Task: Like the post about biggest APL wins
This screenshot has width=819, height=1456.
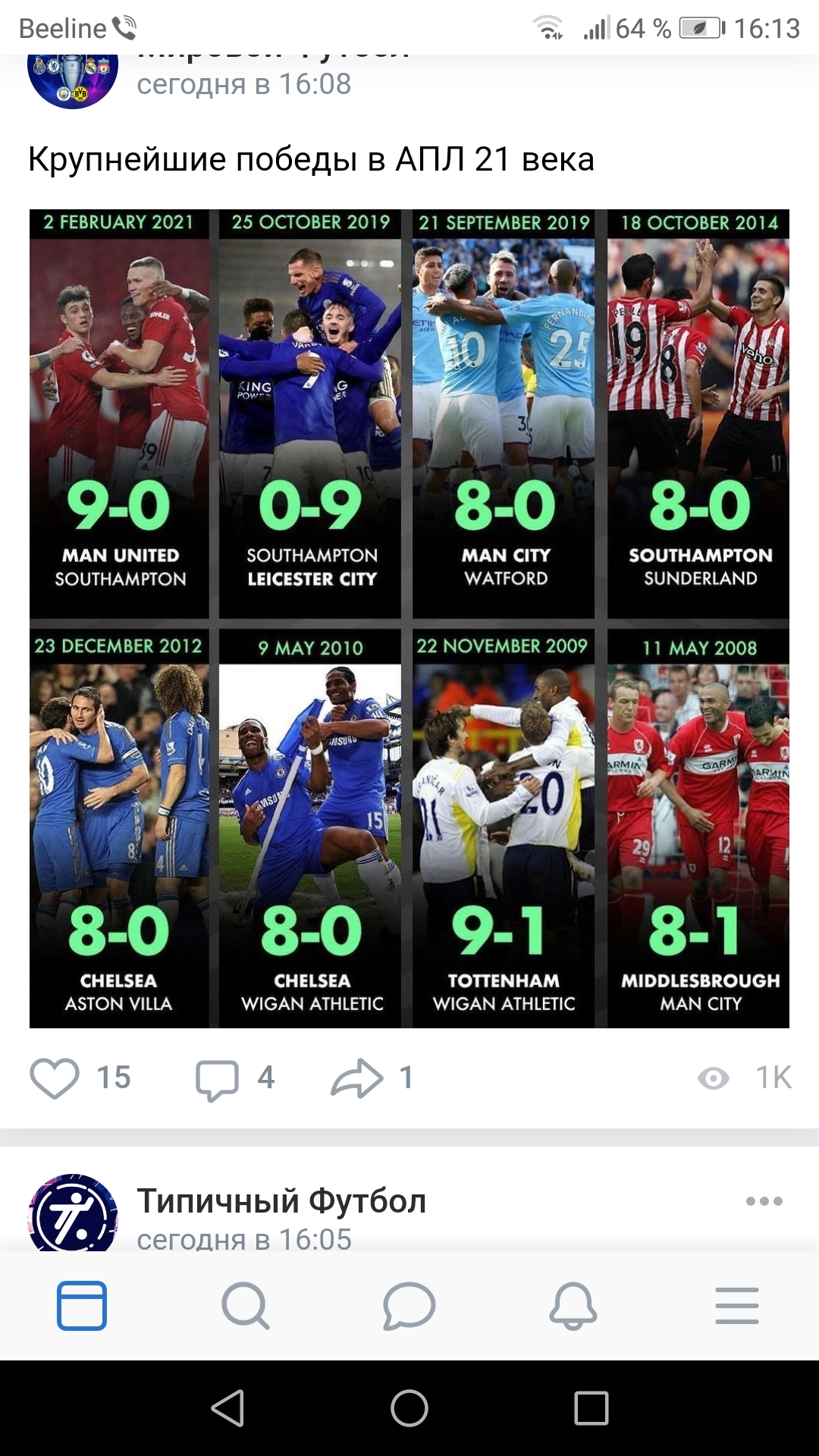Action: coord(55,1078)
